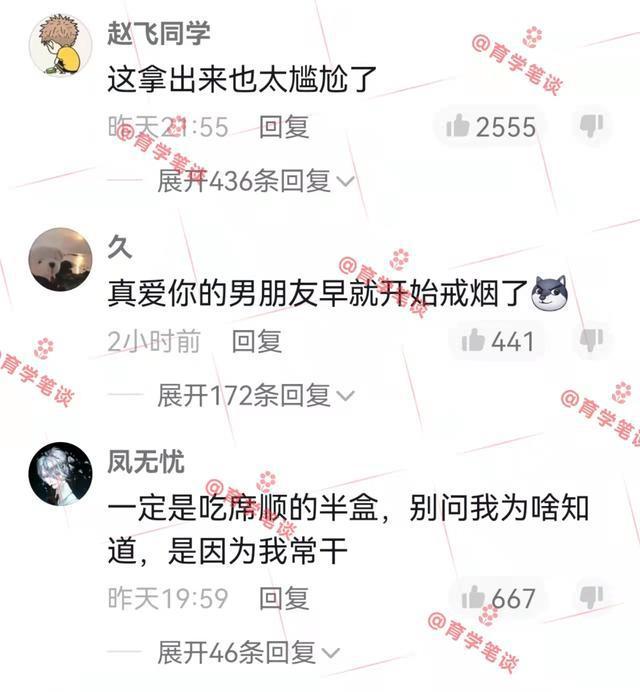Dislike 赵飞同学's comment
This screenshot has width=640, height=692.
[592, 127]
